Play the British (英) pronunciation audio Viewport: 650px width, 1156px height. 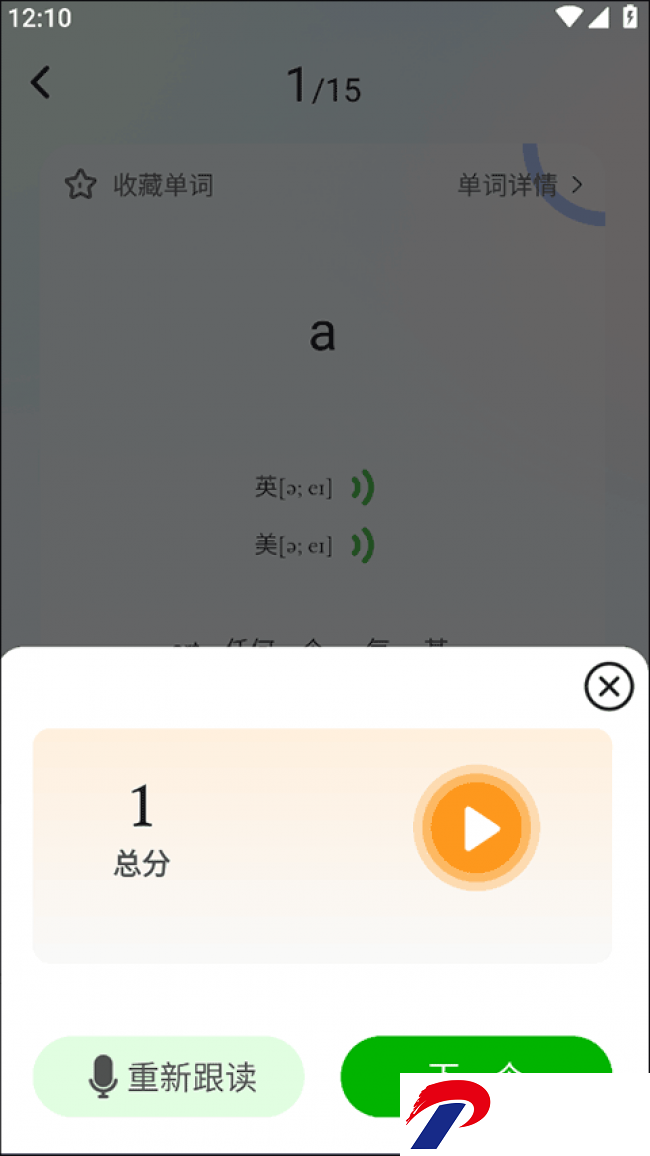(x=362, y=488)
